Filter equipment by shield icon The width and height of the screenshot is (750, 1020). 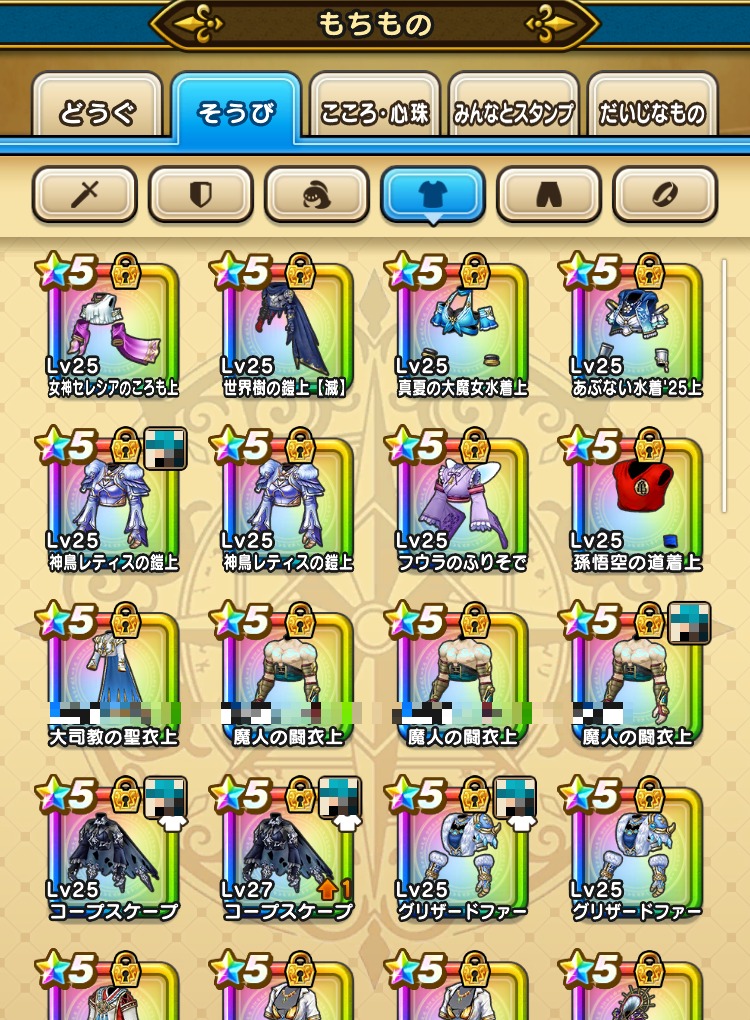(x=200, y=194)
